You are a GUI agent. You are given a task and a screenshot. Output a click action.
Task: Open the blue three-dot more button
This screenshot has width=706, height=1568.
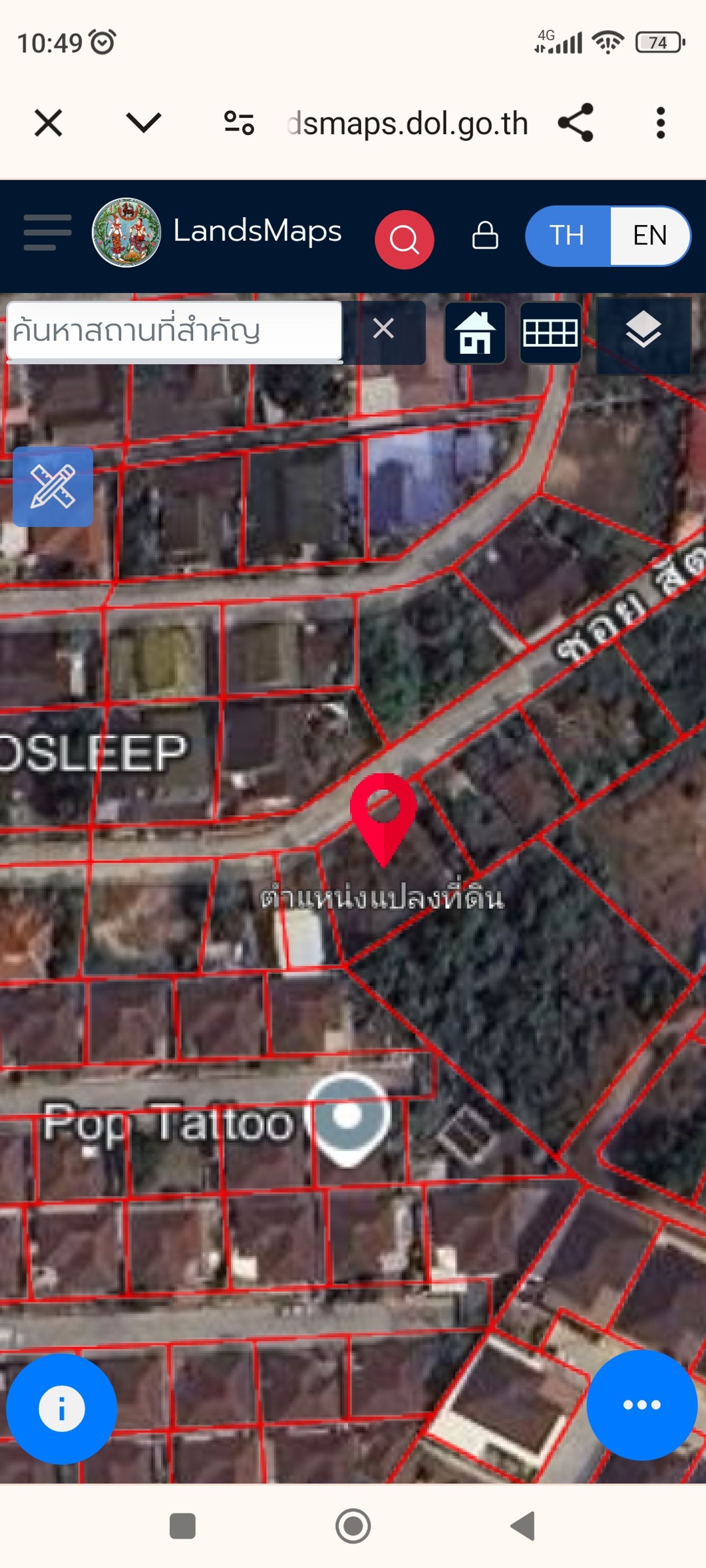[641, 1405]
